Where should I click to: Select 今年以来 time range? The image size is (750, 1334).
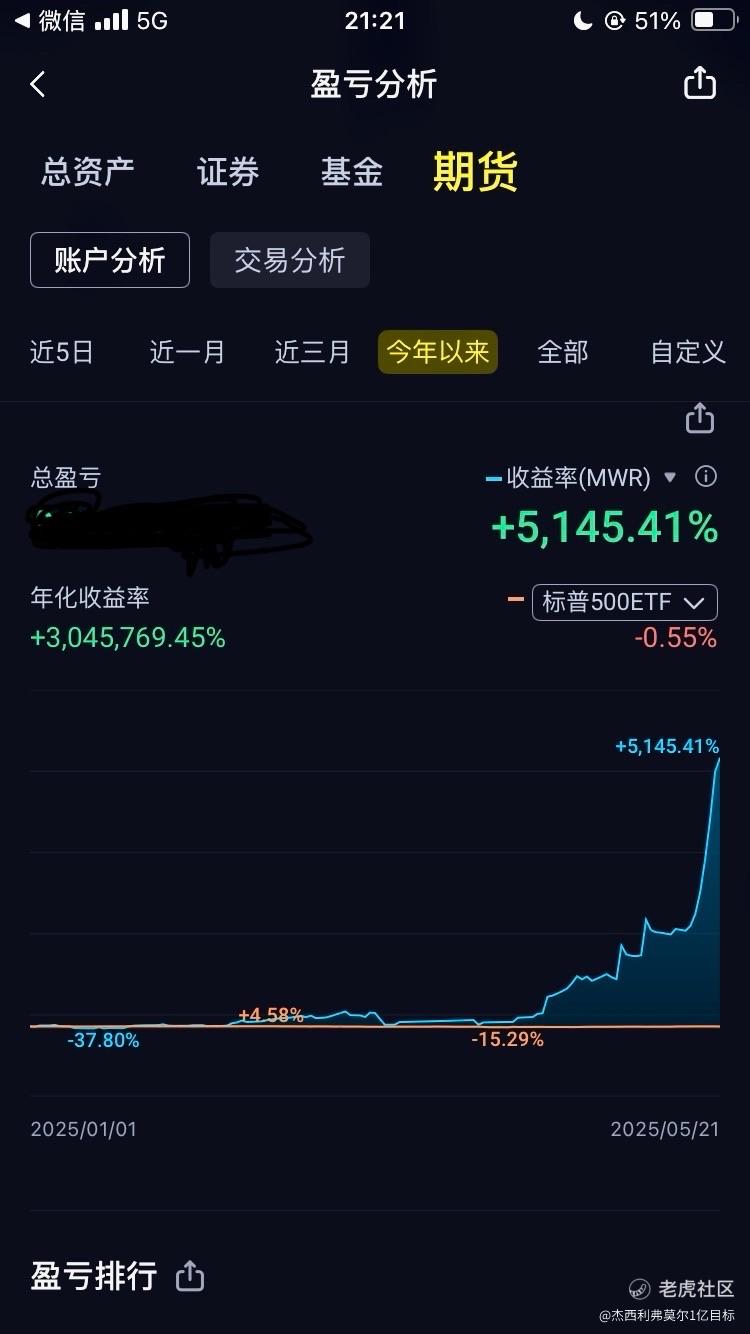click(438, 352)
